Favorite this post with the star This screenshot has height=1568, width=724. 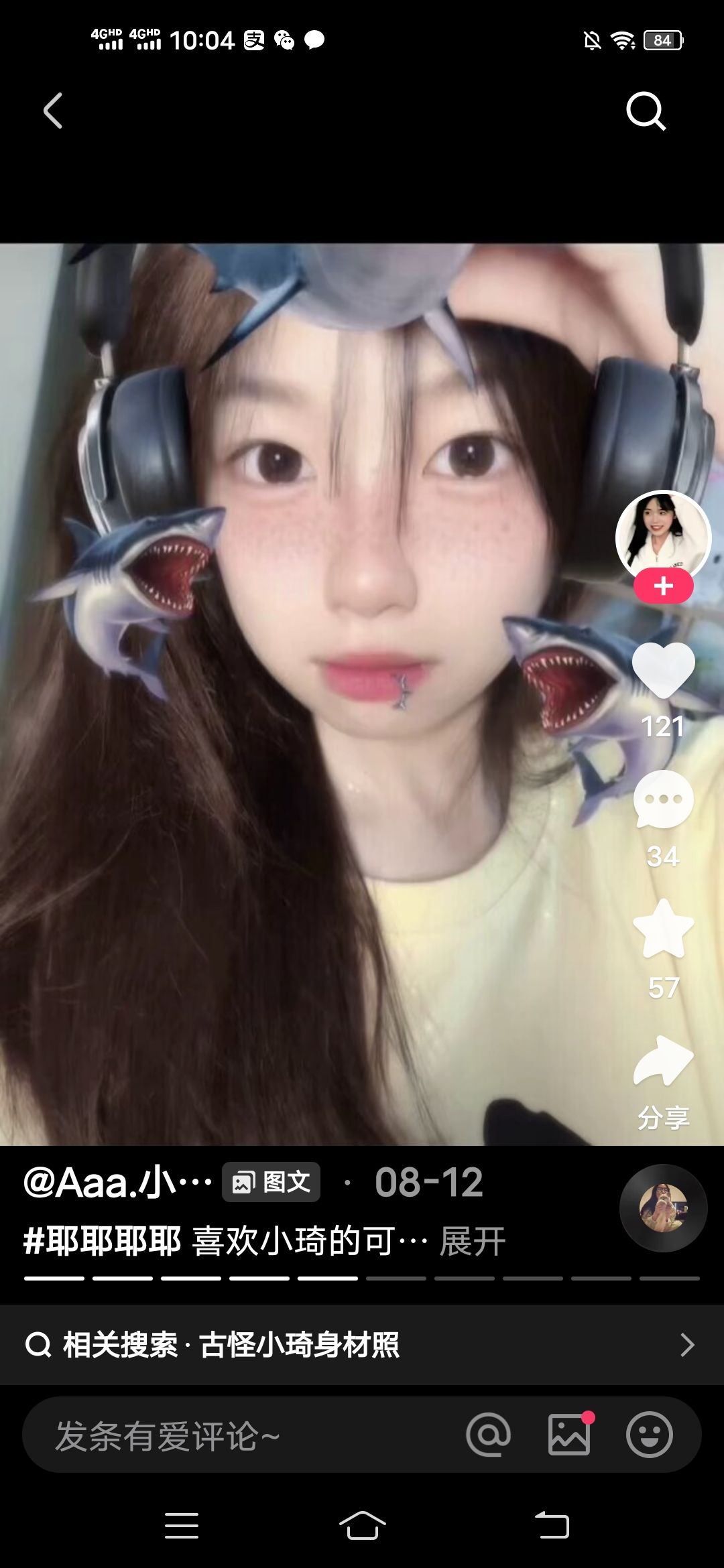(x=663, y=929)
